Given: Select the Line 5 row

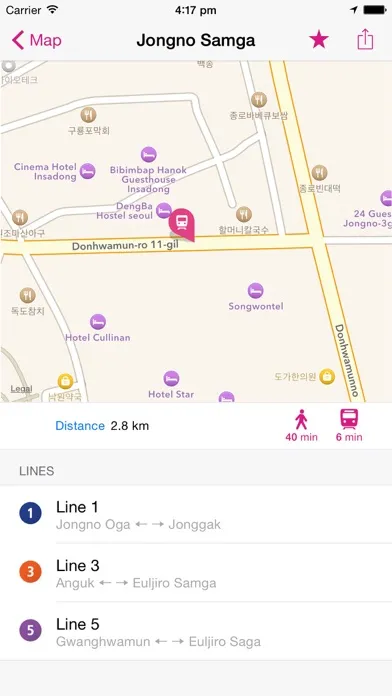Looking at the screenshot, I should pos(196,631).
